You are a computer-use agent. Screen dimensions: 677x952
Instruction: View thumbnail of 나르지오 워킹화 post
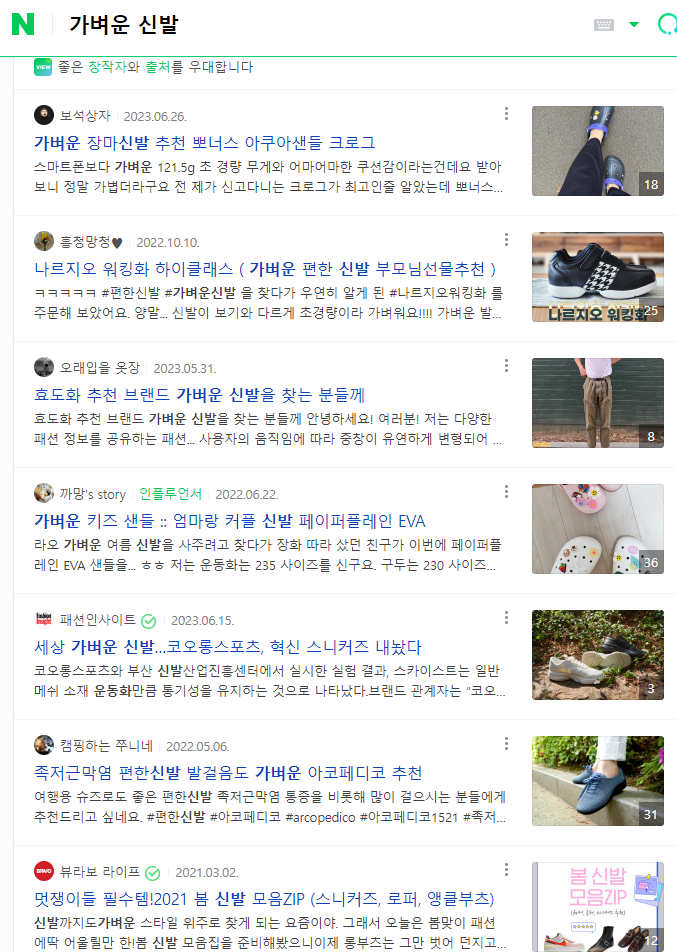597,277
